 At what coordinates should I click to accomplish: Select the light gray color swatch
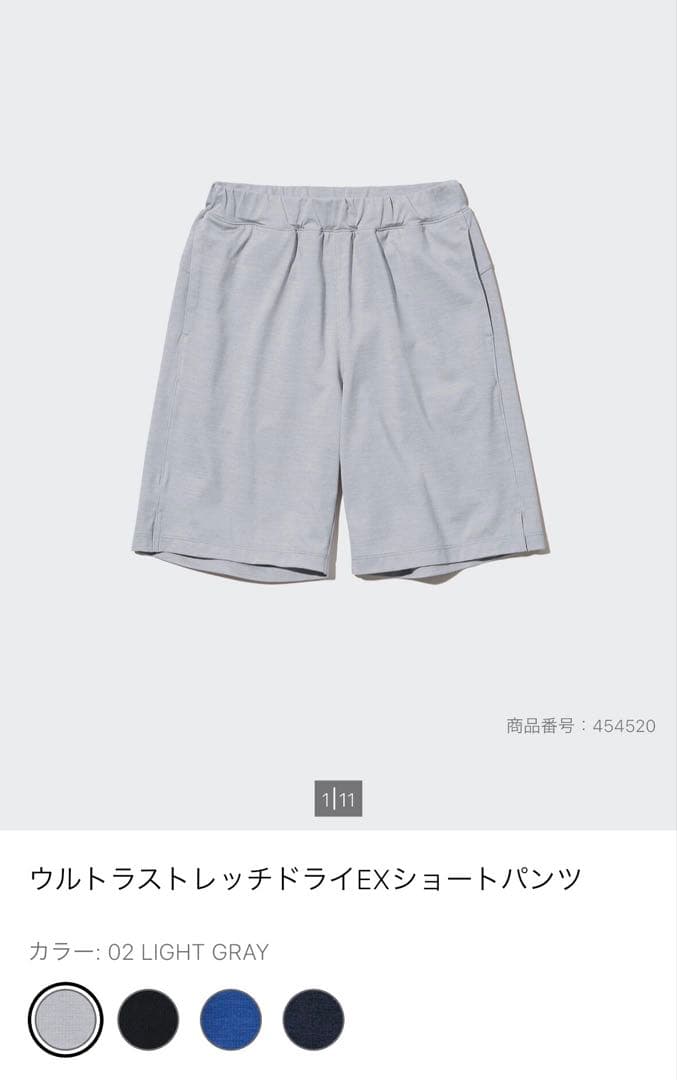pos(65,1019)
